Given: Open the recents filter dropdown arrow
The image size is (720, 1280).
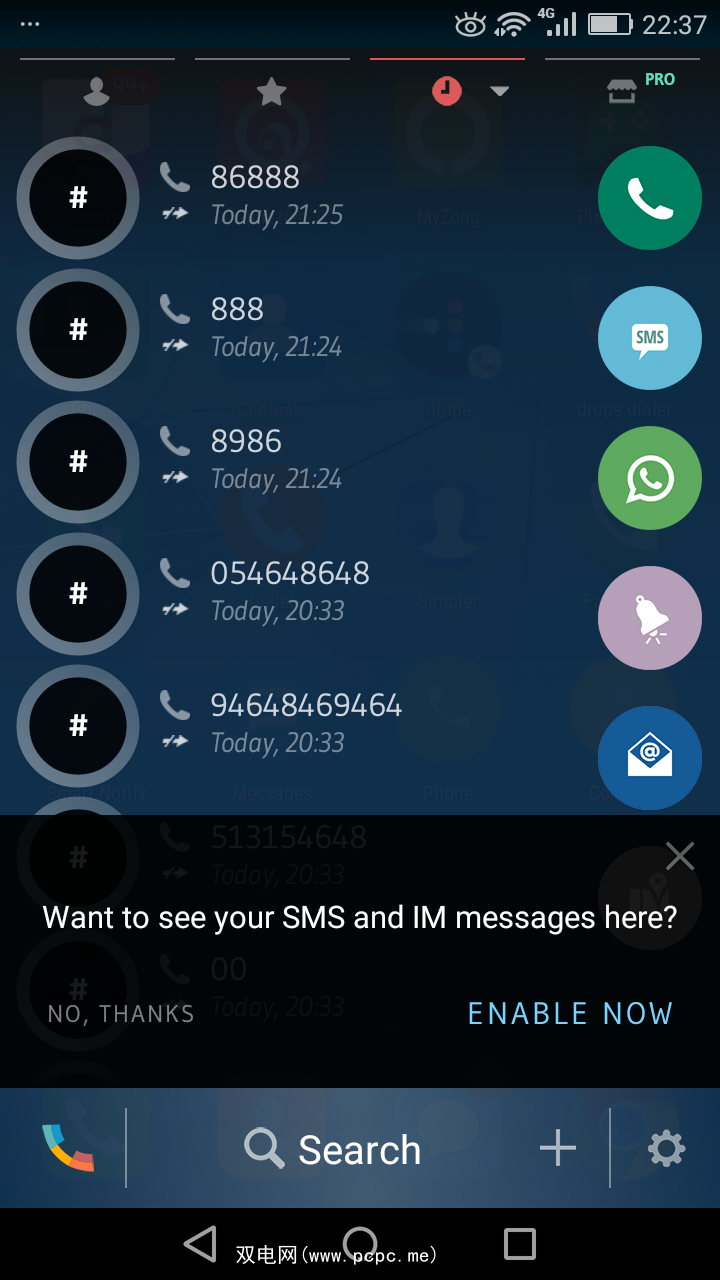Looking at the screenshot, I should (500, 91).
